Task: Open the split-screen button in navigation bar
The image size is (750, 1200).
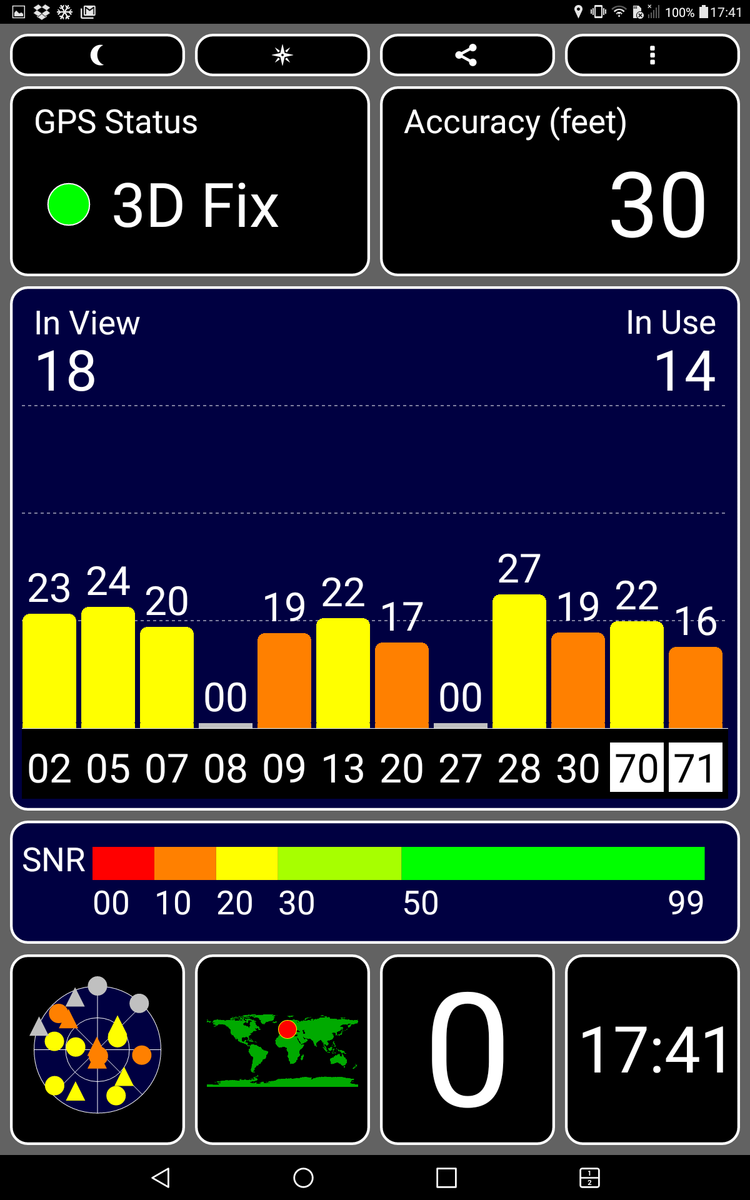Action: click(589, 1177)
